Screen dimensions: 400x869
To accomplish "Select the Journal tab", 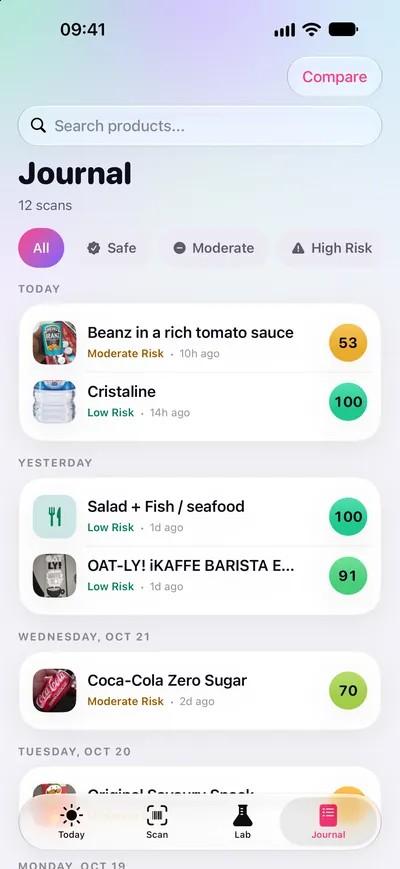I will click(329, 822).
